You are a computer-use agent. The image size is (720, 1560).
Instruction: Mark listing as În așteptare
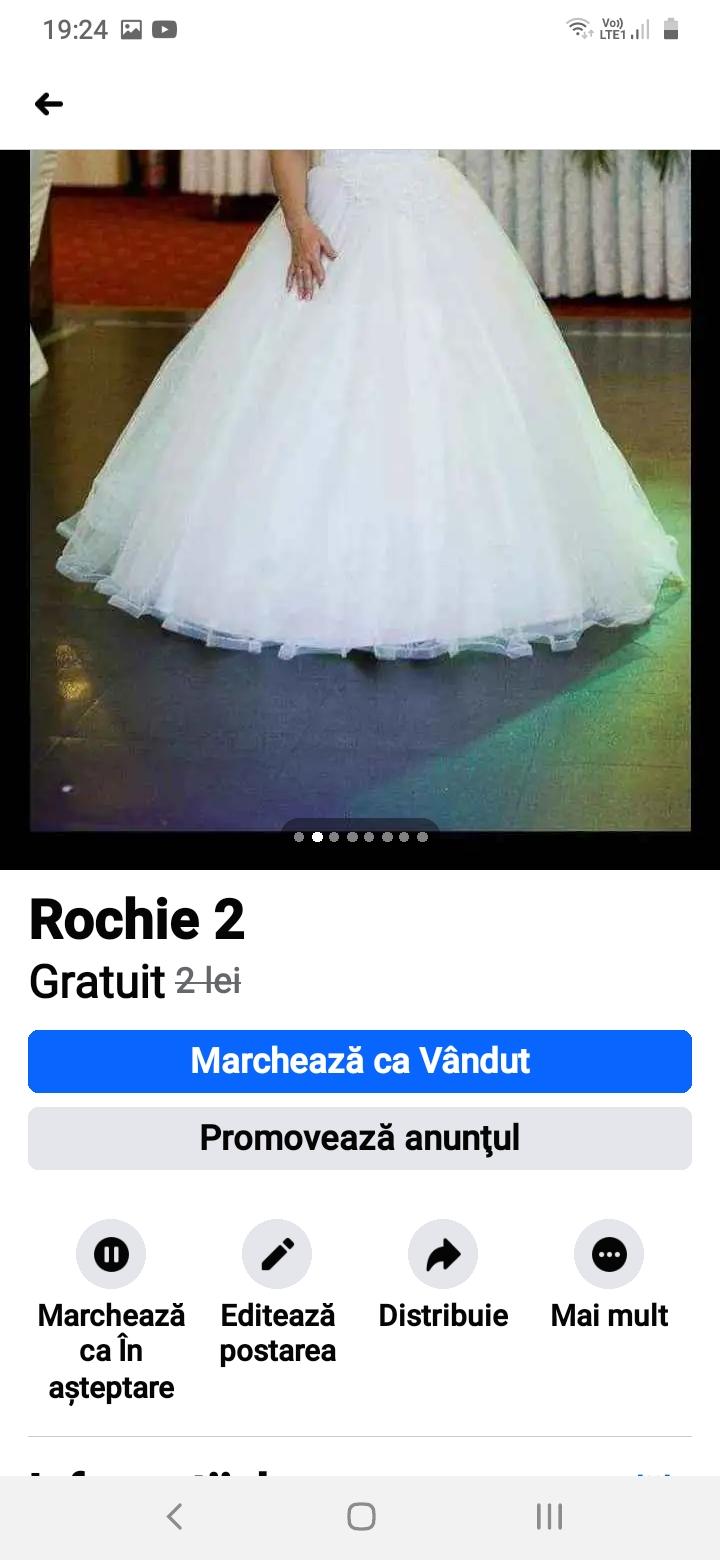tap(111, 1255)
